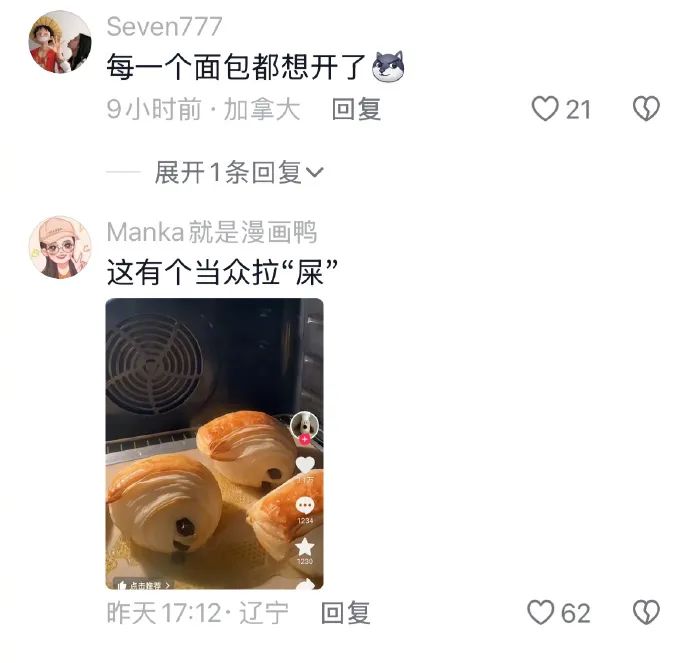
Task: Open Seven777's profile avatar
Action: (60, 42)
